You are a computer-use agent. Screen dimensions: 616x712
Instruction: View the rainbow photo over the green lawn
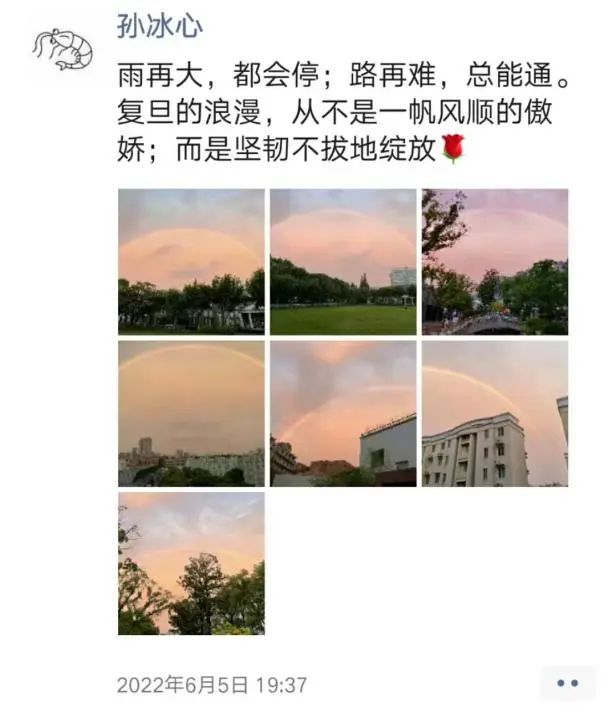(343, 261)
